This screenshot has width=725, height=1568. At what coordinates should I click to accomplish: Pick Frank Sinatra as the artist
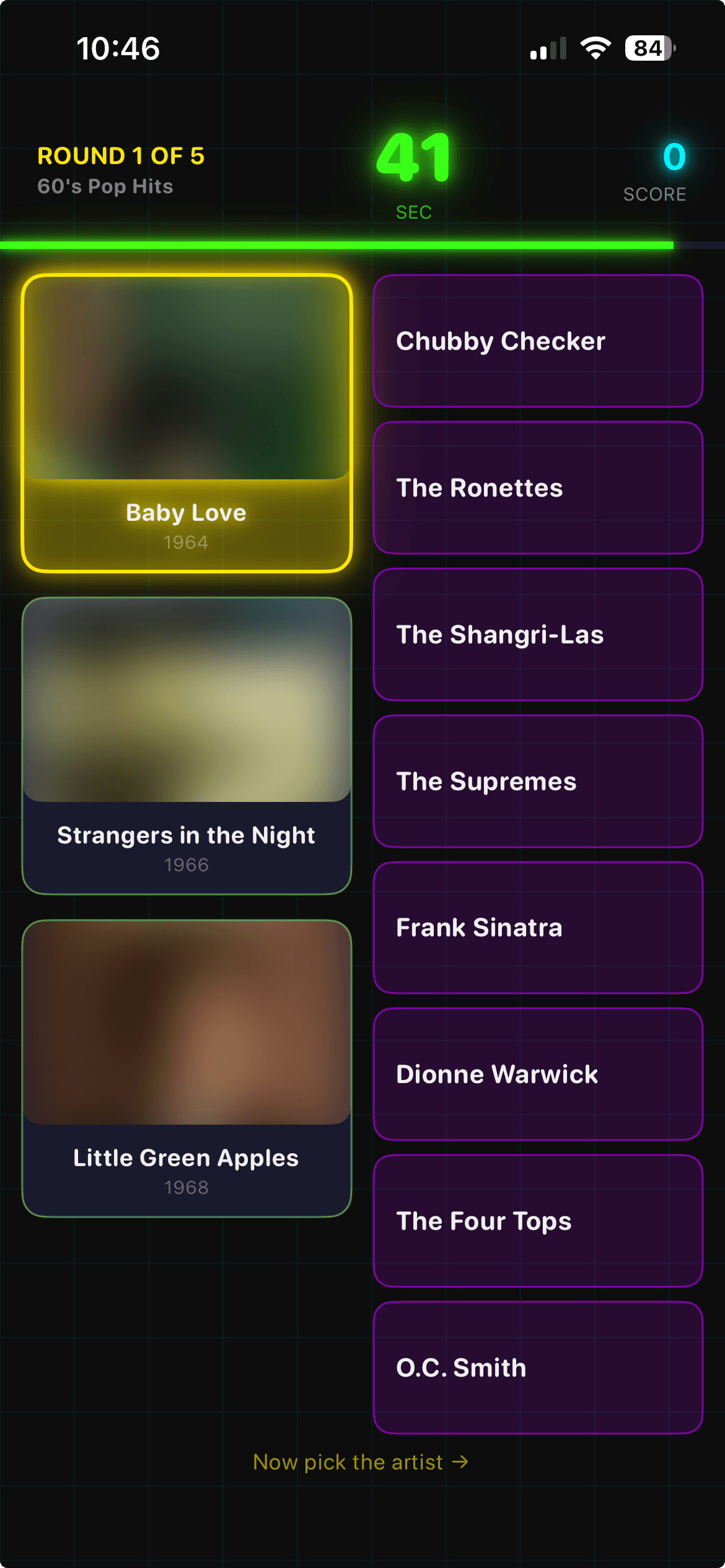(x=538, y=928)
